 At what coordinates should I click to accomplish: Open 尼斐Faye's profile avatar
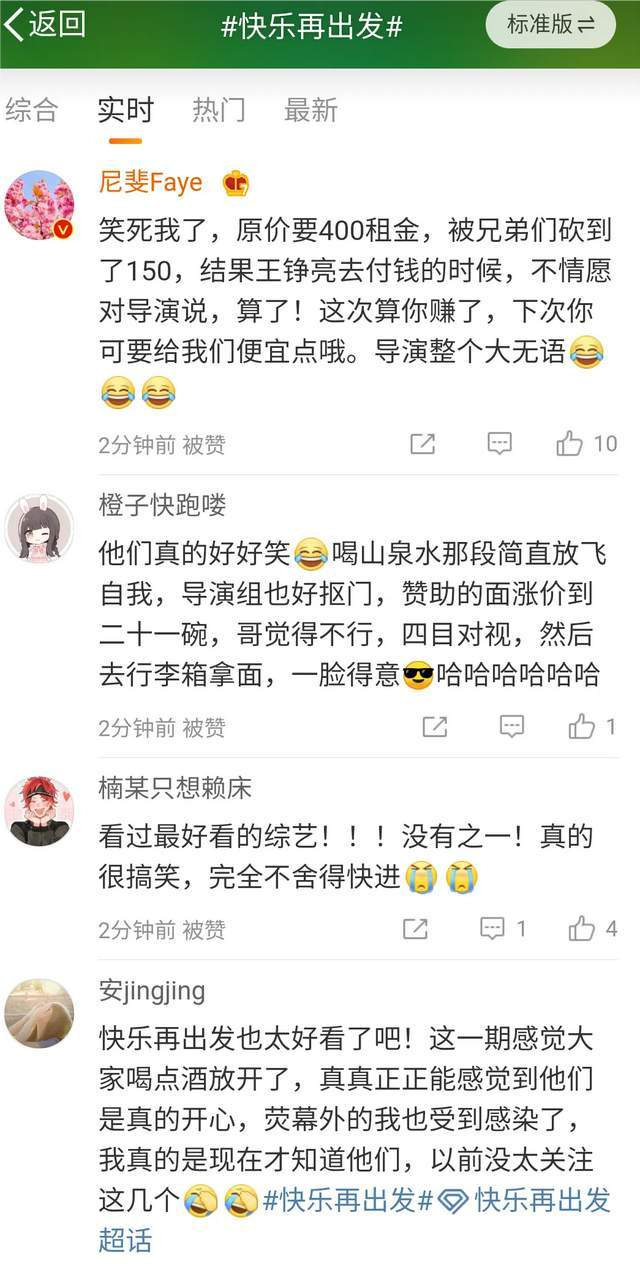click(x=39, y=205)
